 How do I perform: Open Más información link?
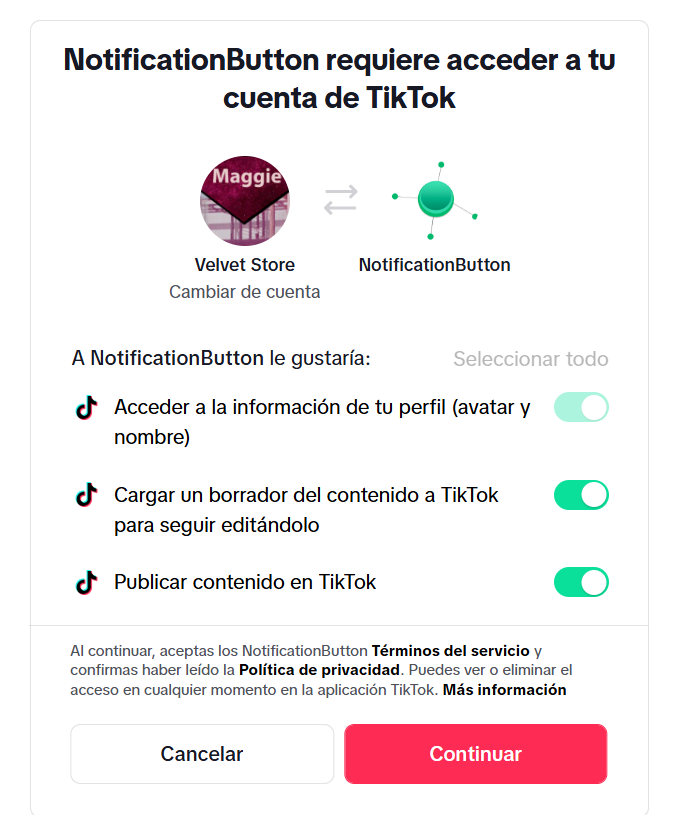click(x=504, y=690)
